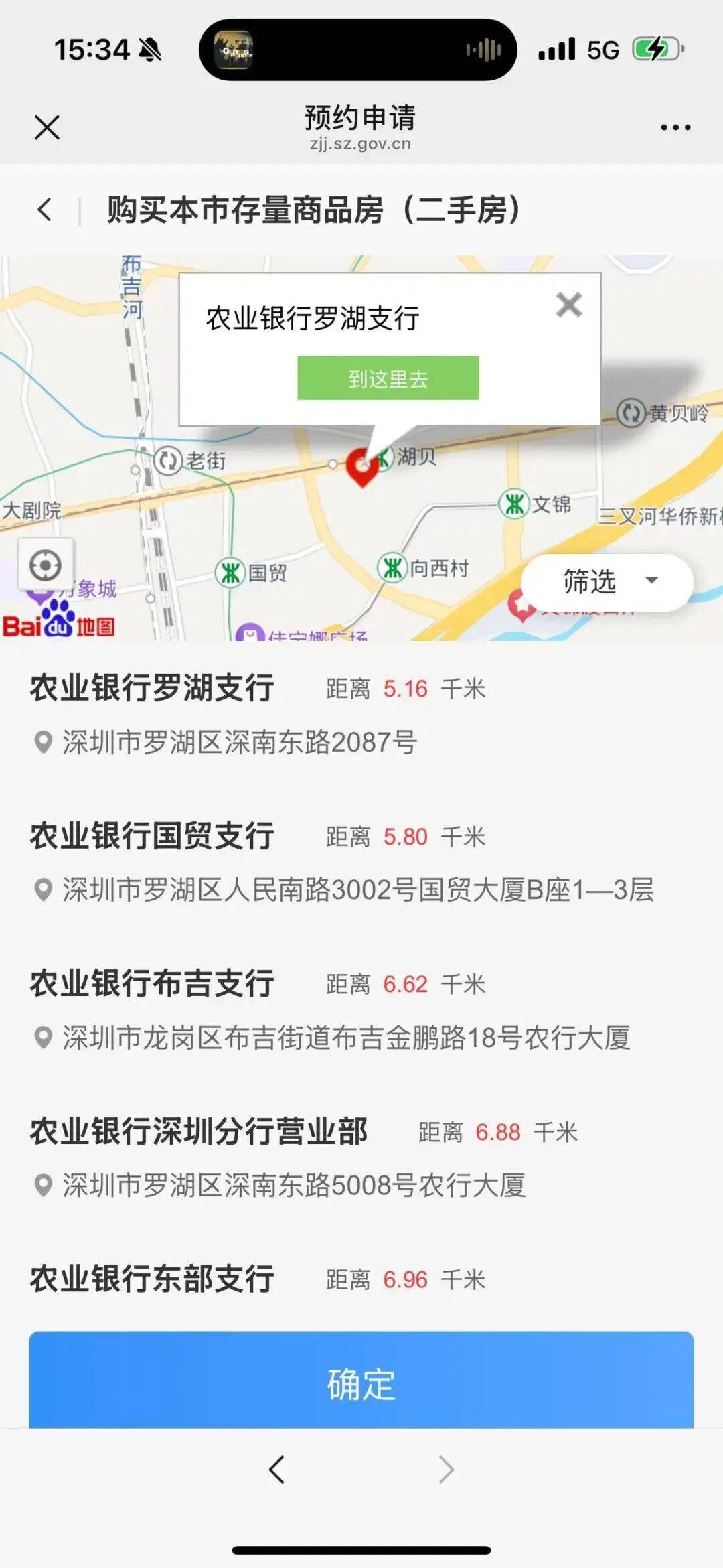Dismiss the 农业银行罗湖支行 map popup

coord(568,305)
